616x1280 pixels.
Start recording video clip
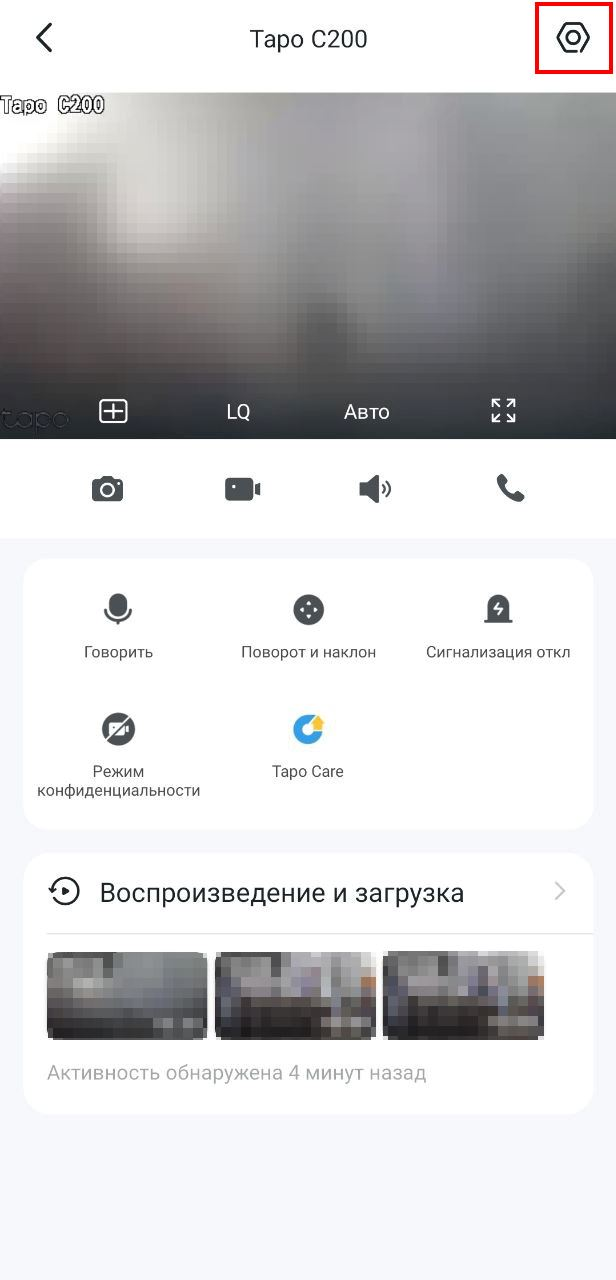point(242,489)
